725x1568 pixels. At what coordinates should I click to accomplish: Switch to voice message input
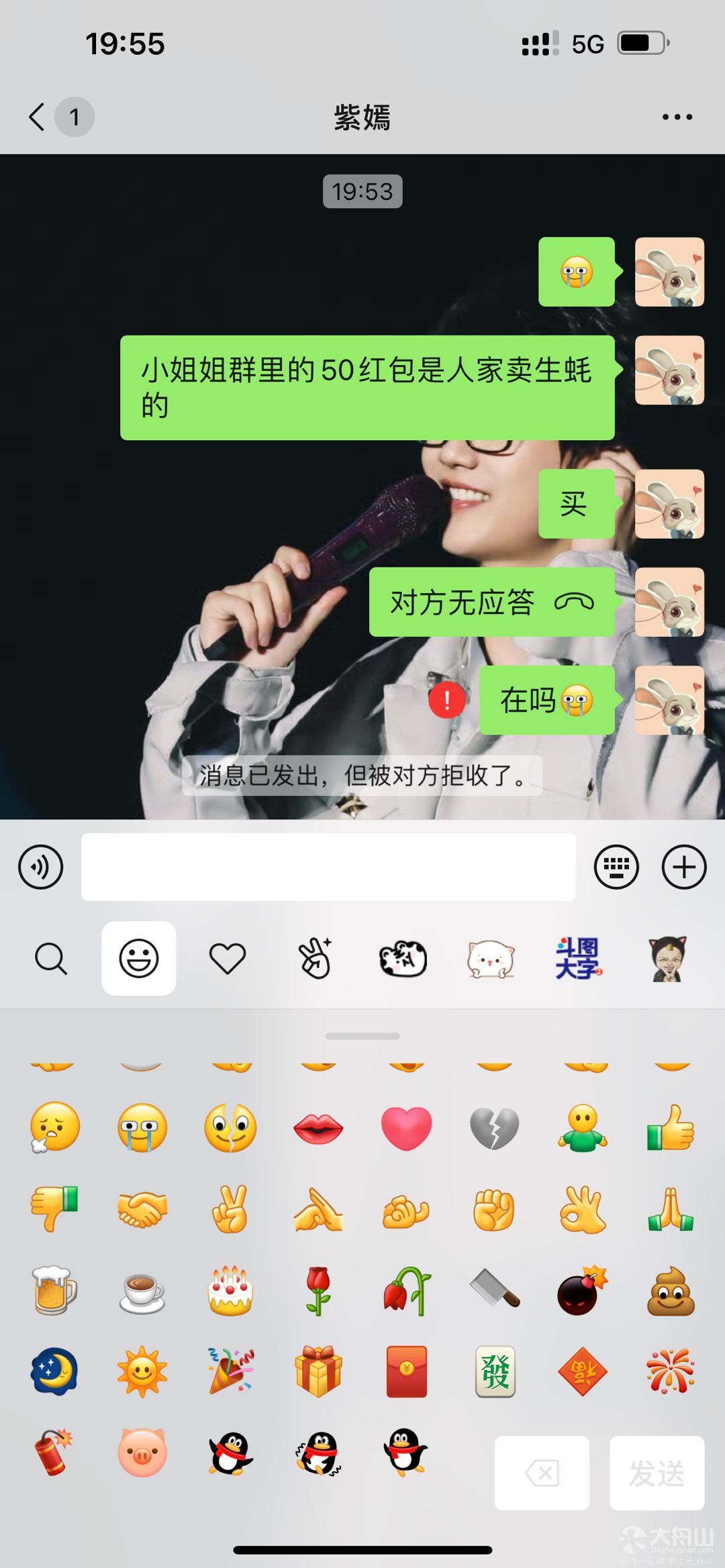(41, 867)
